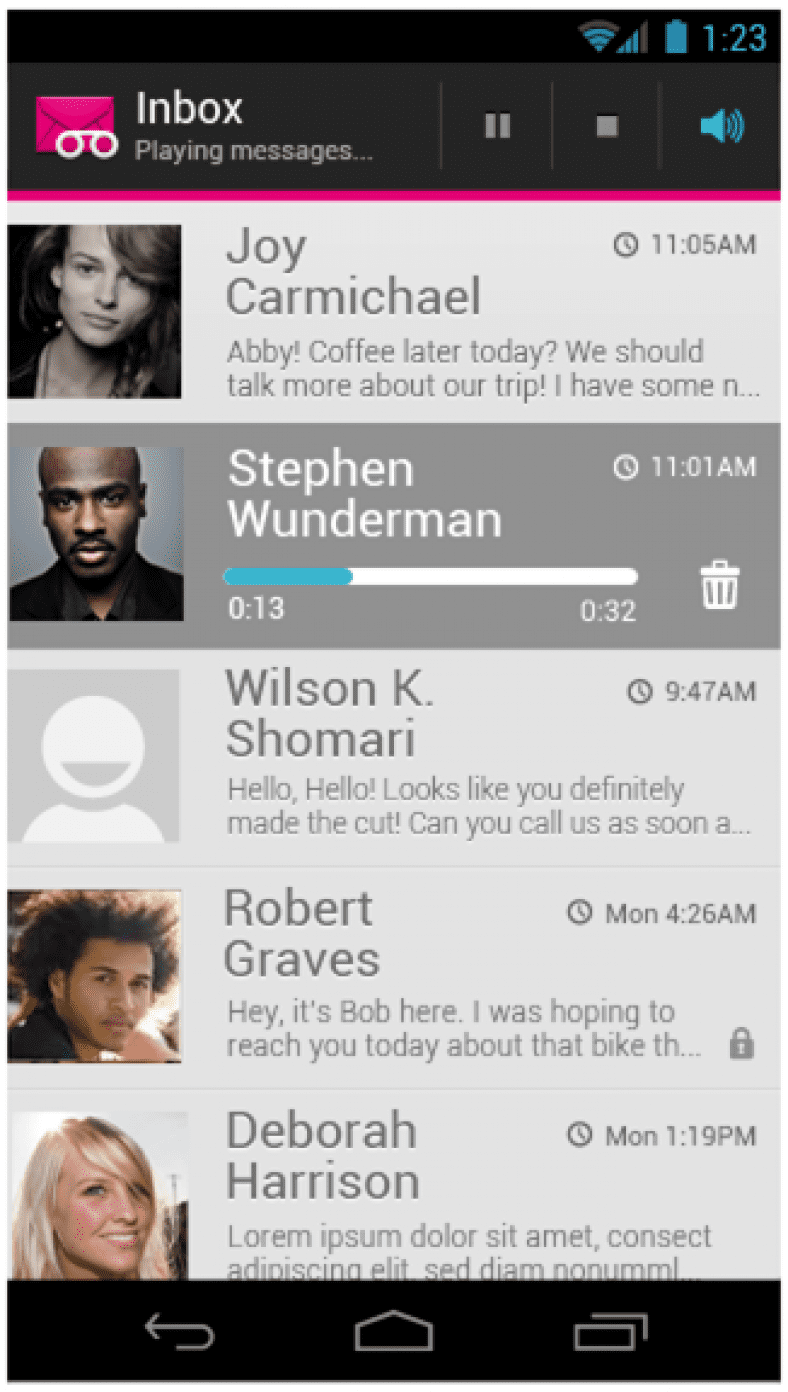Stop voicemail playback
This screenshot has height=1392, width=788.
click(x=606, y=126)
